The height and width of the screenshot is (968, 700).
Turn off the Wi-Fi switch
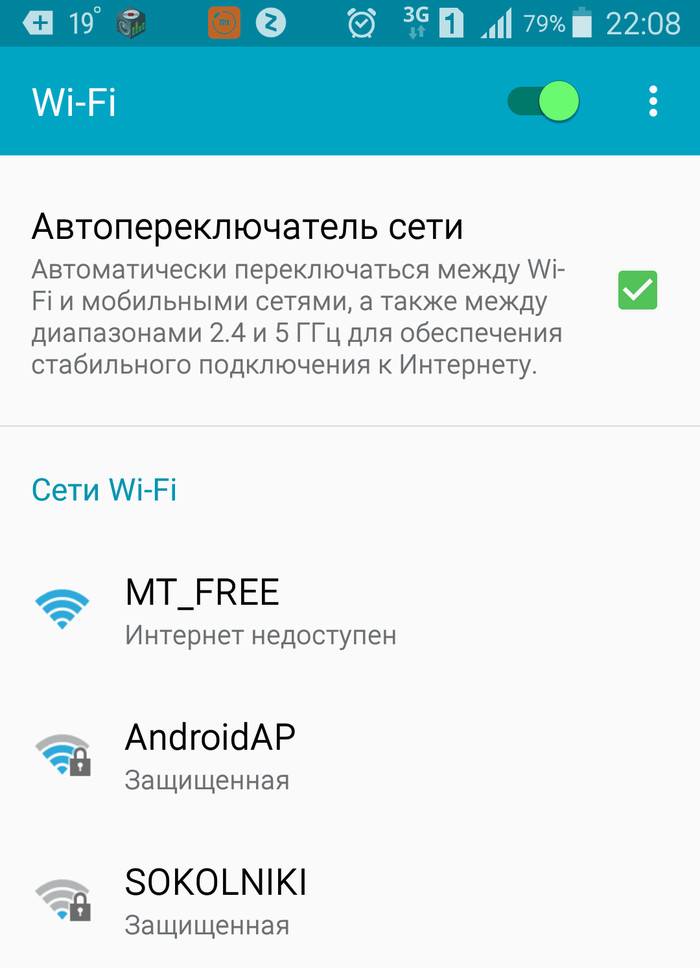point(543,101)
